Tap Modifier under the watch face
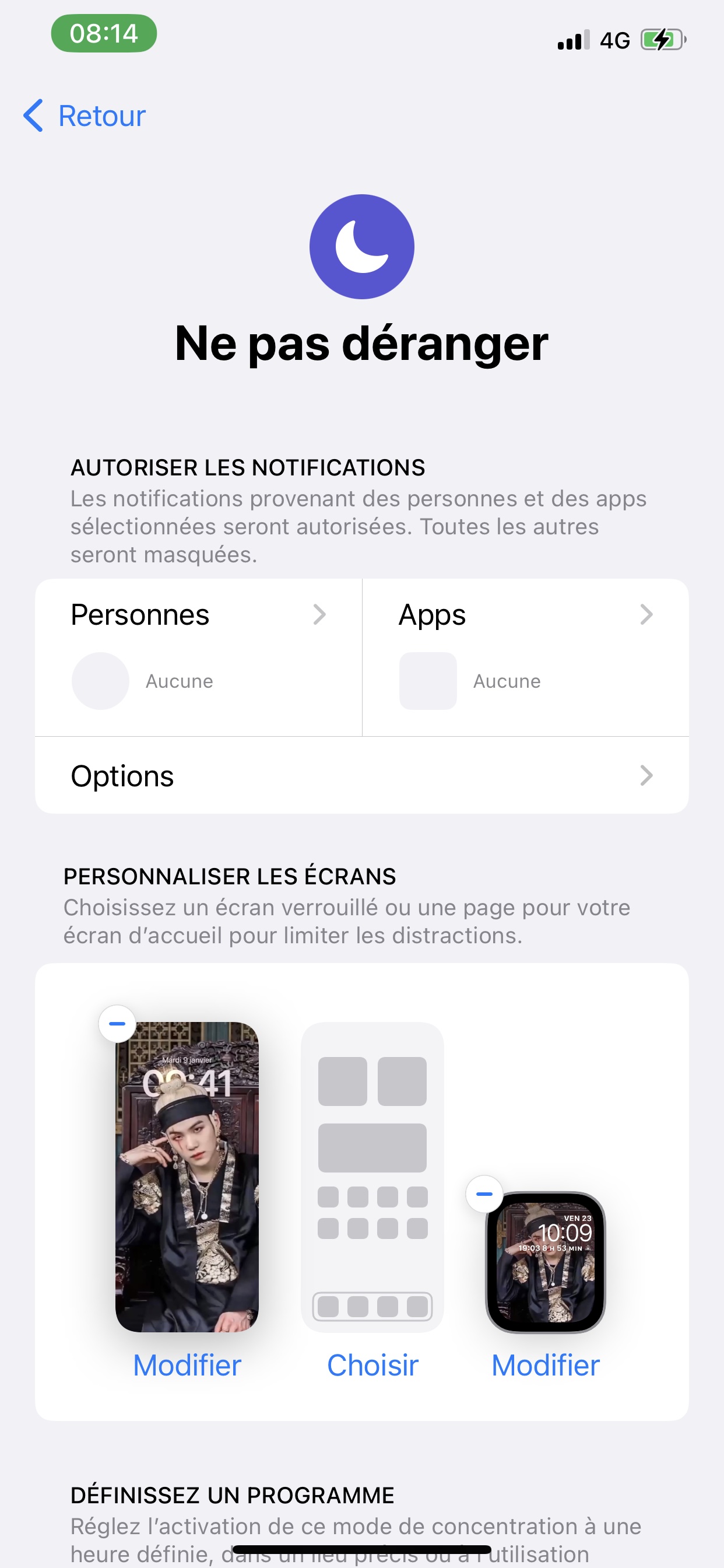This screenshot has height=1568, width=724. point(545,1366)
